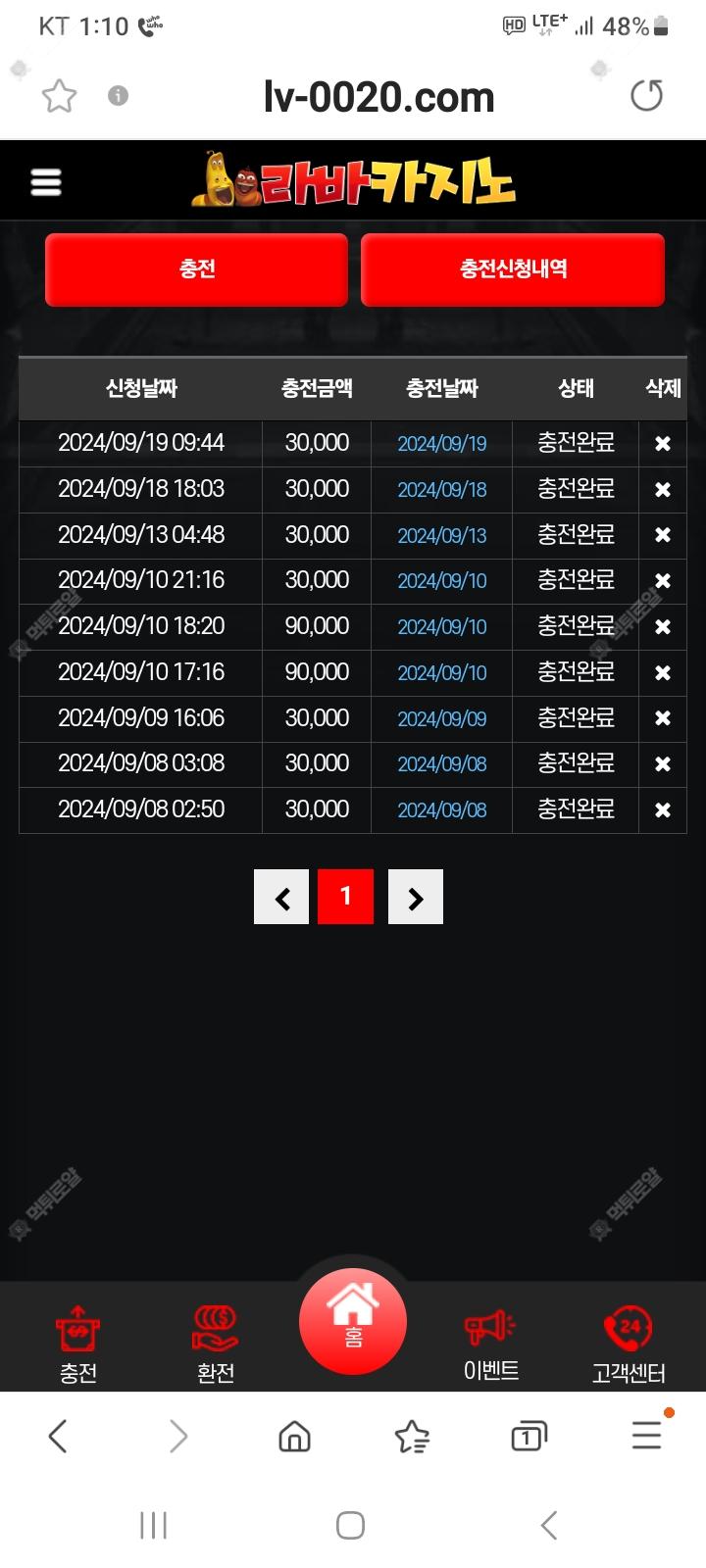The image size is (706, 1568).
Task: Open 고객센터 support
Action: click(629, 1344)
